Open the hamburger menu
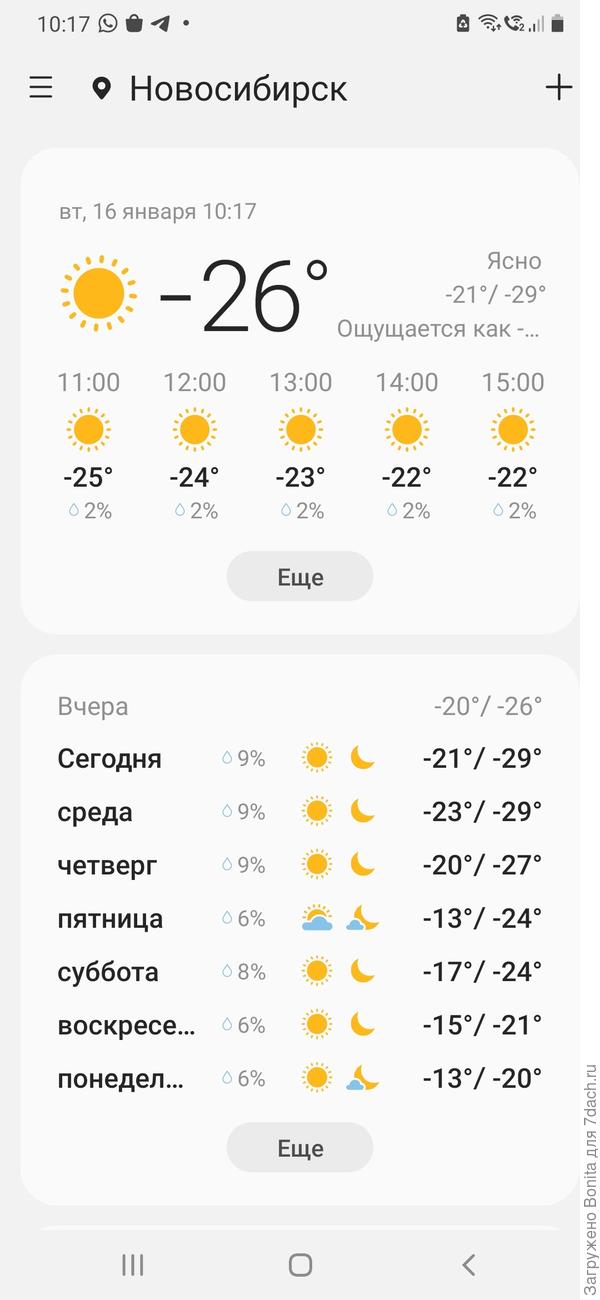The width and height of the screenshot is (600, 1300). [x=41, y=88]
